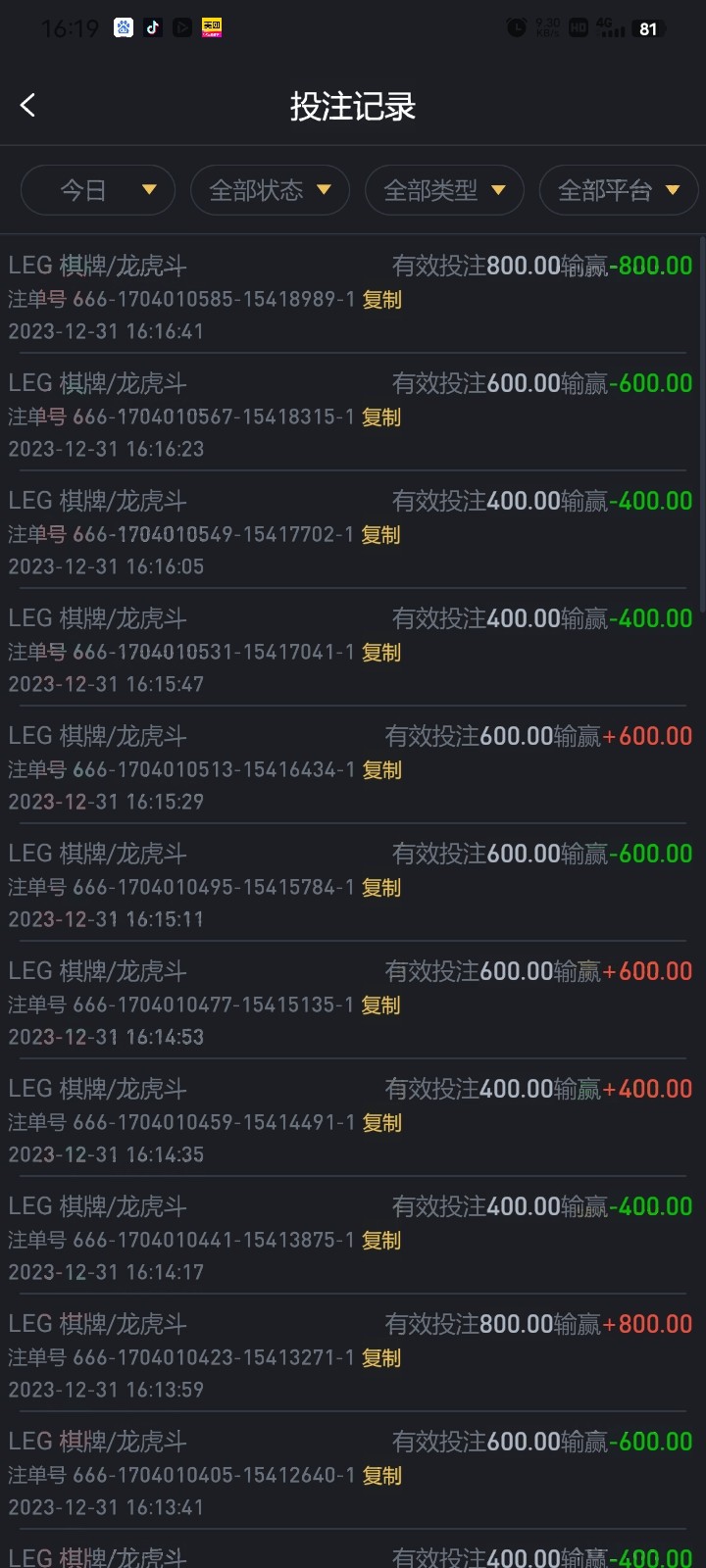Open the 全部类型 type filter
Viewport: 706px width, 1568px height.
coord(444,190)
